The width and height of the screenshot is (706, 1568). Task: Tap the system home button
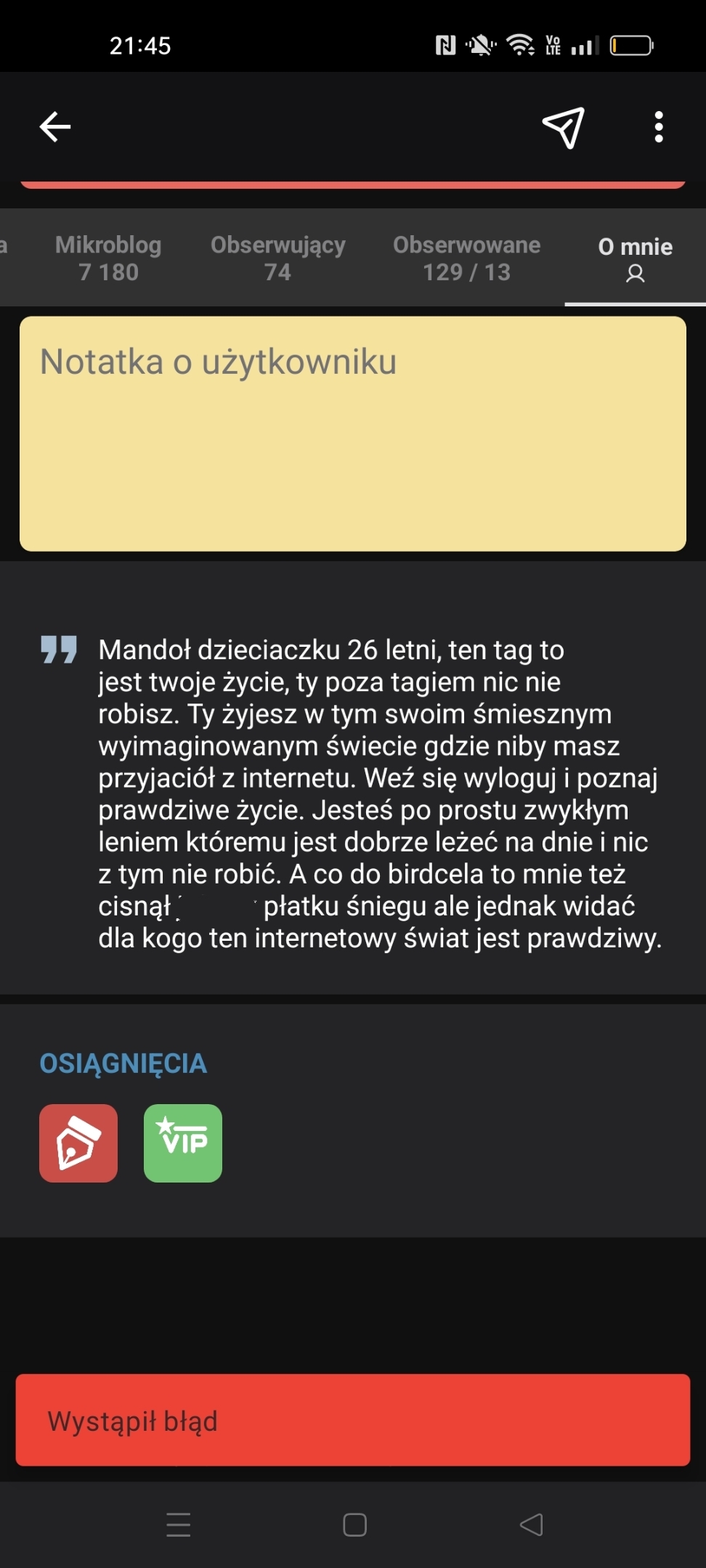[354, 1524]
